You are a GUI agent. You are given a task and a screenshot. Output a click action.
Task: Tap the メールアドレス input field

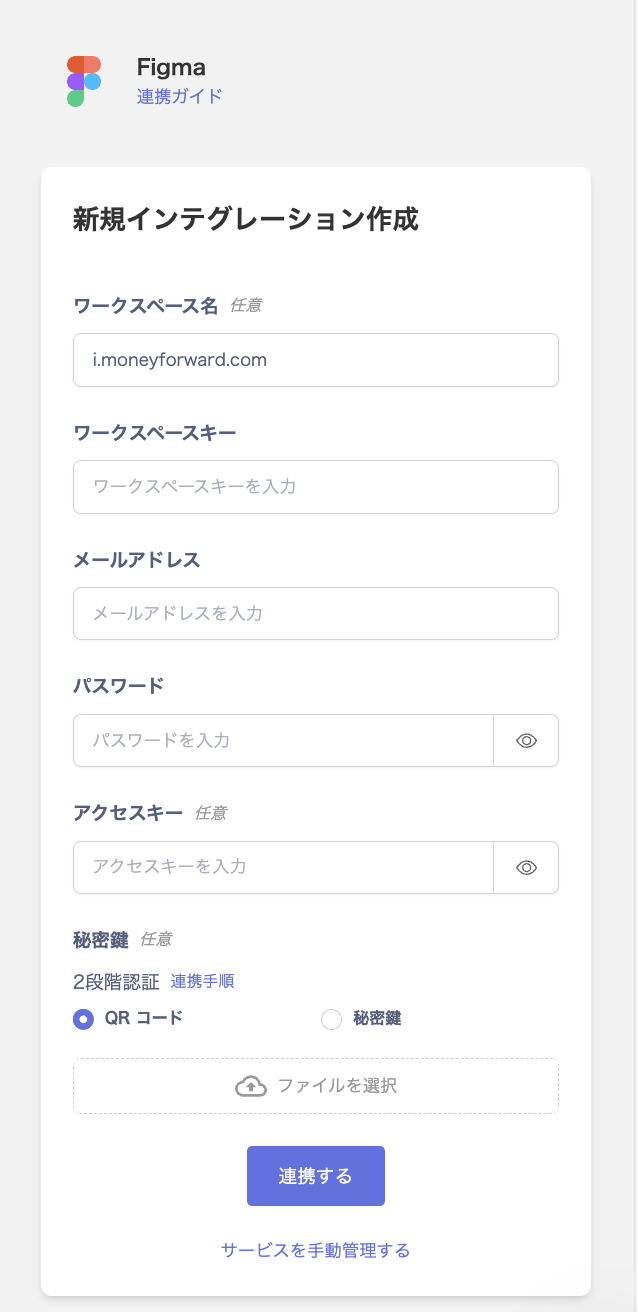[x=315, y=613]
